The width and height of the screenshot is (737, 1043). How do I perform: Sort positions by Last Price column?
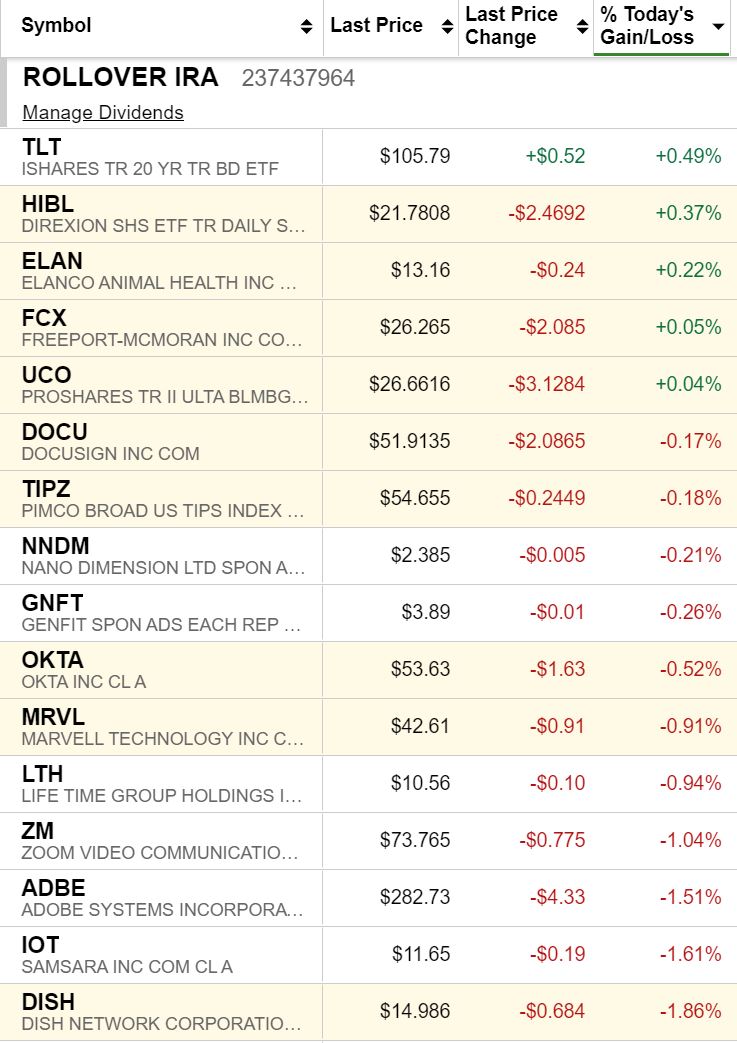click(376, 26)
